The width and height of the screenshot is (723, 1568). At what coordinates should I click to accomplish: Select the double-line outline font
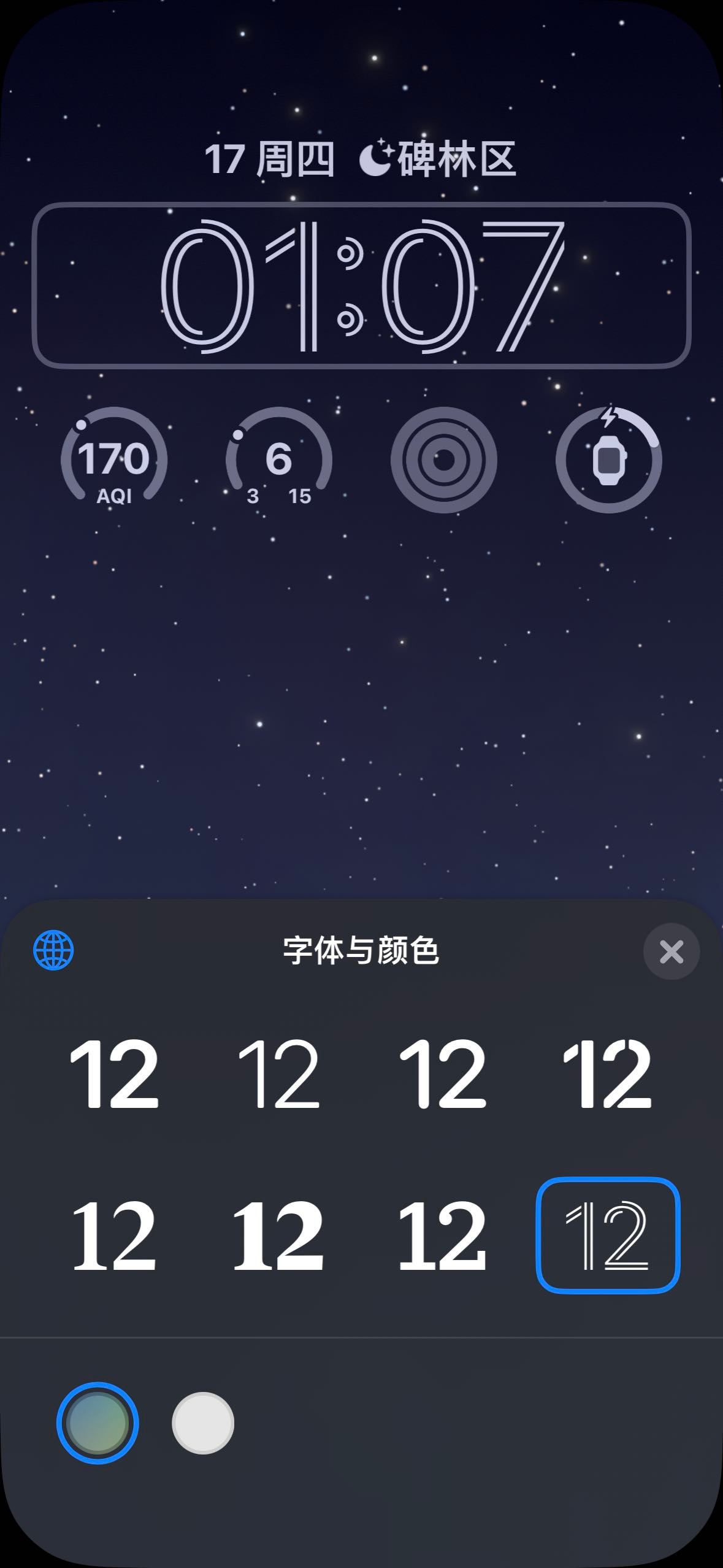pos(608,1235)
